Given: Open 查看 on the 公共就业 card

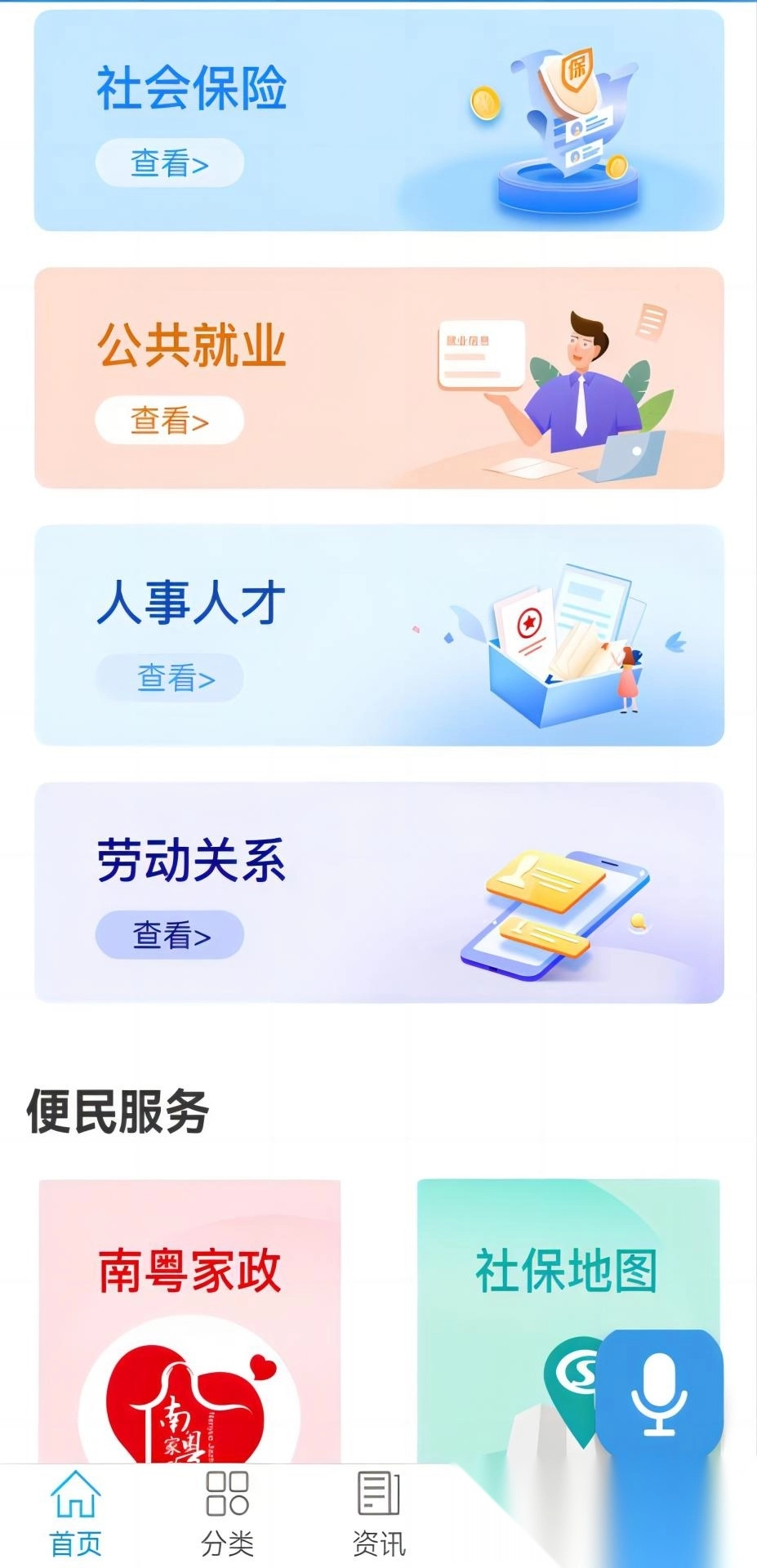Looking at the screenshot, I should [170, 421].
